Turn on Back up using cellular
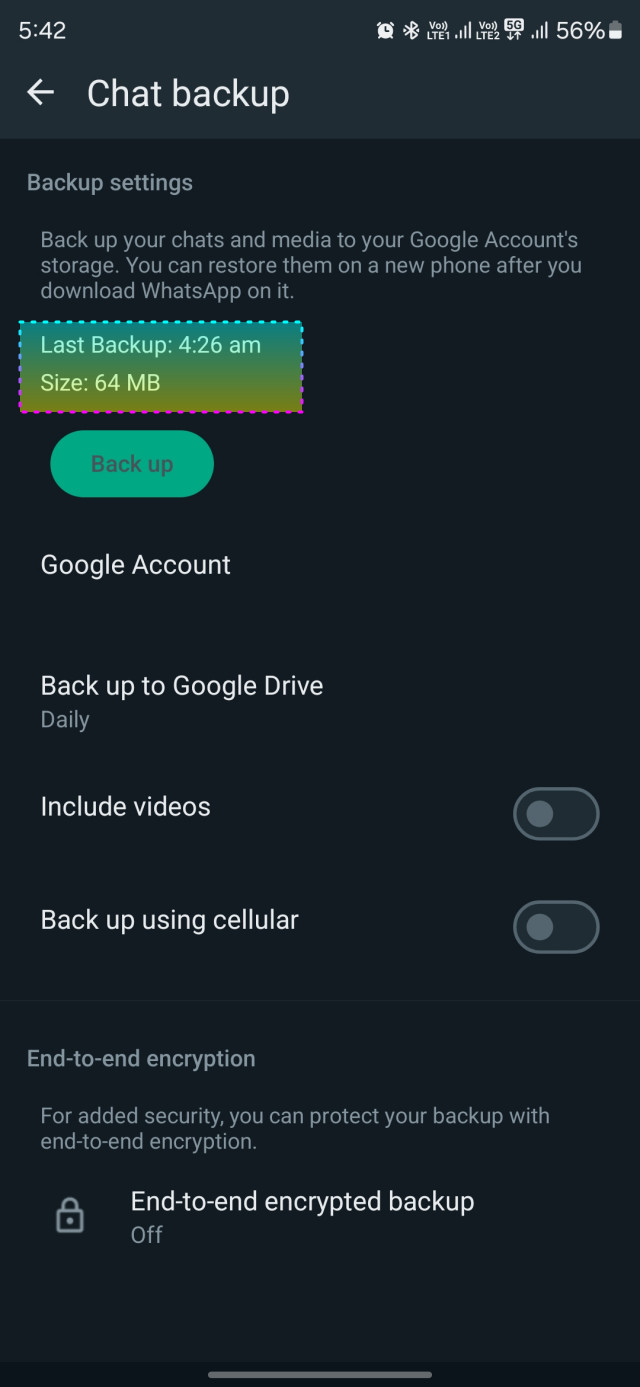Viewport: 640px width, 1387px height. [x=556, y=927]
